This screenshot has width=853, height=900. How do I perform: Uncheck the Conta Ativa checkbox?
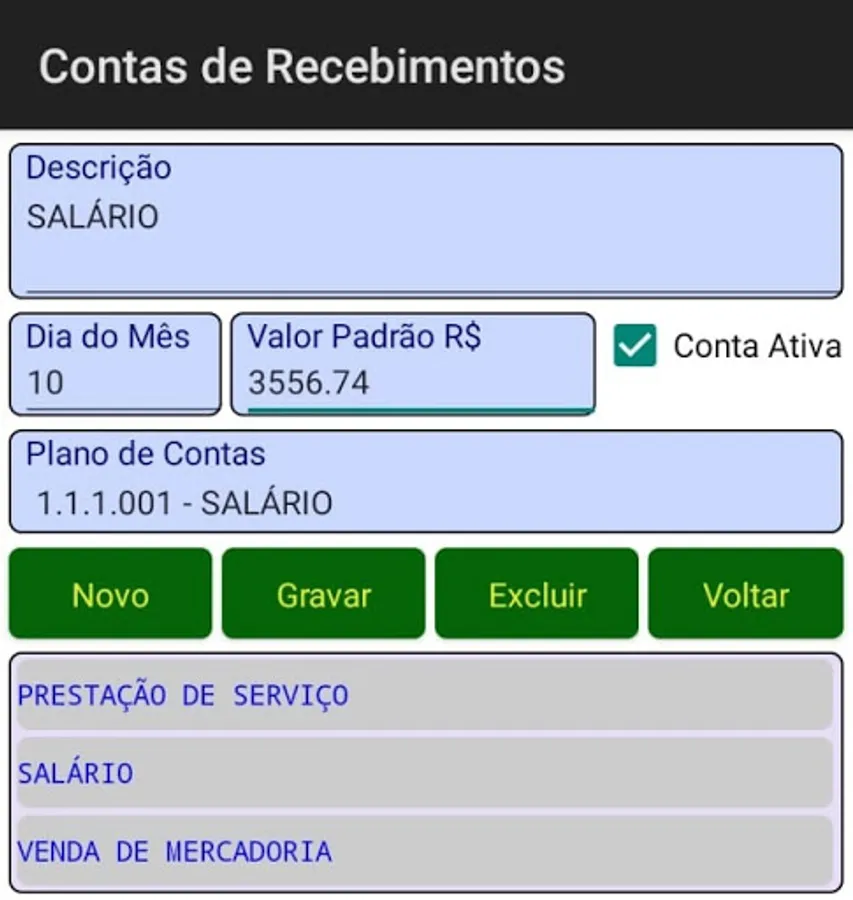[x=635, y=346]
